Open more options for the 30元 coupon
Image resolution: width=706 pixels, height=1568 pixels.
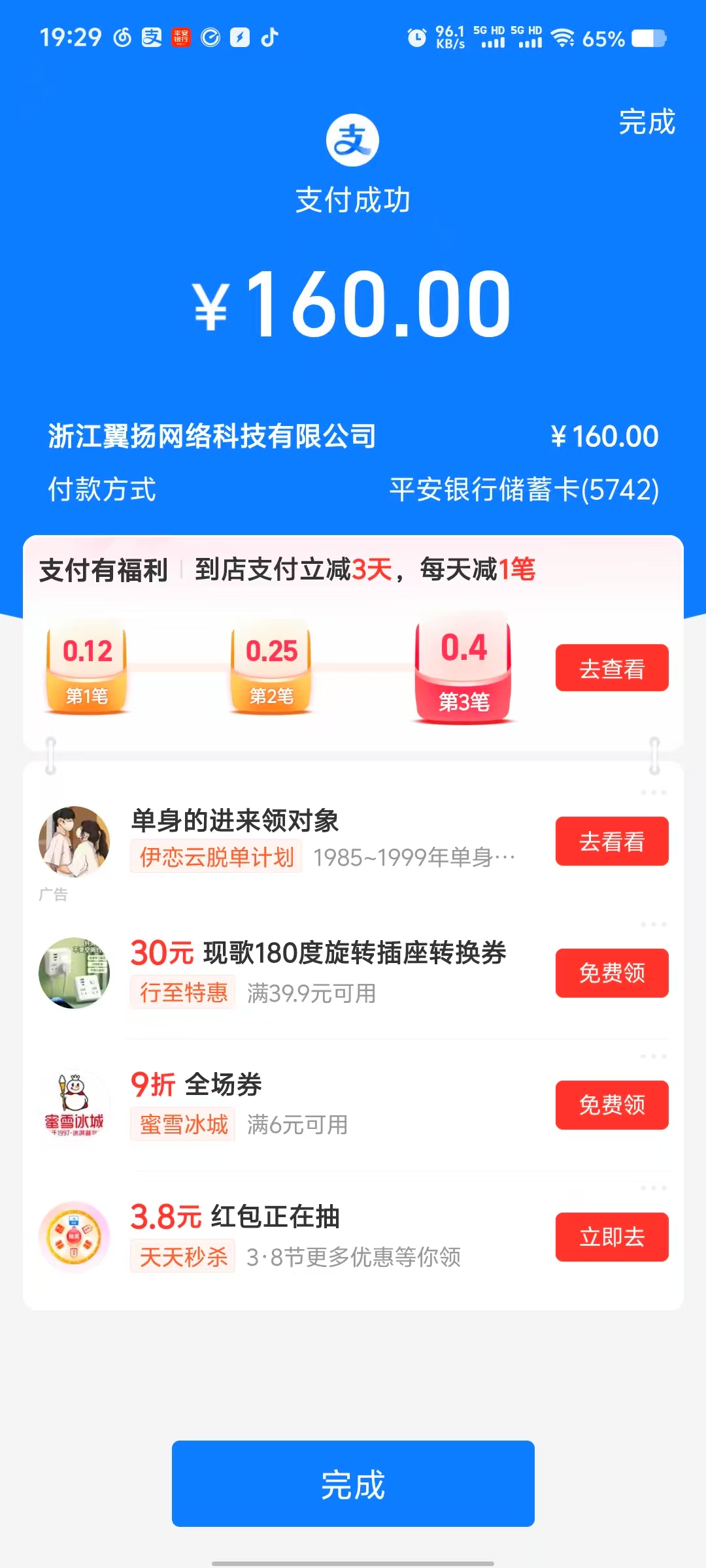(653, 924)
